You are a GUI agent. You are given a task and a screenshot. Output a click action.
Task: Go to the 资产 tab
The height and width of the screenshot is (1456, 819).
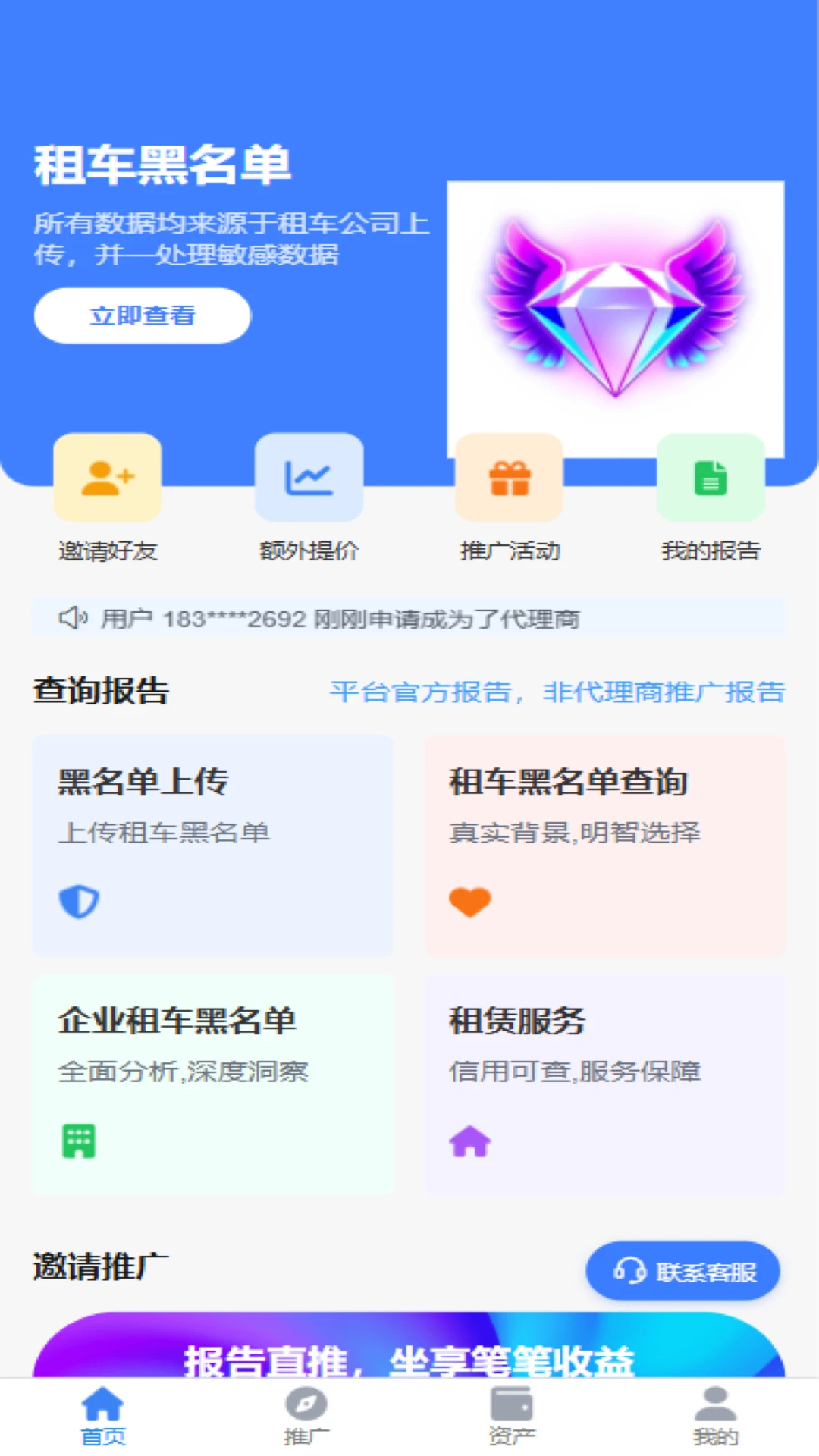[x=512, y=1417]
